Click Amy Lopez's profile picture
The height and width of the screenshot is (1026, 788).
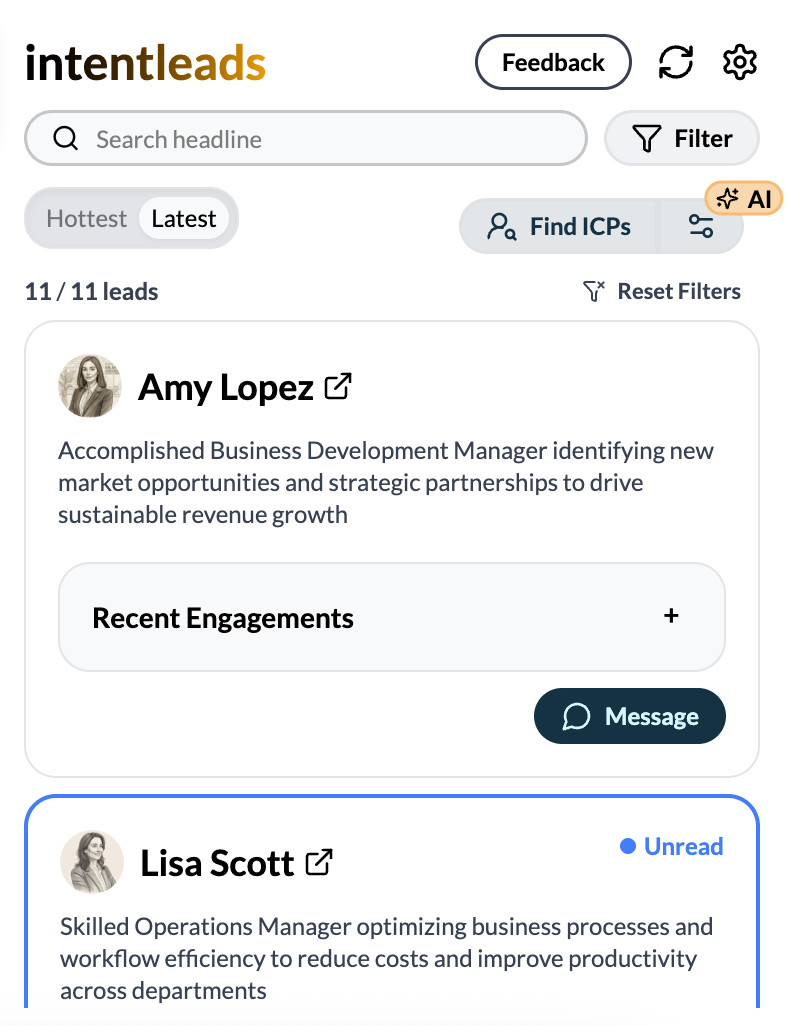click(89, 386)
